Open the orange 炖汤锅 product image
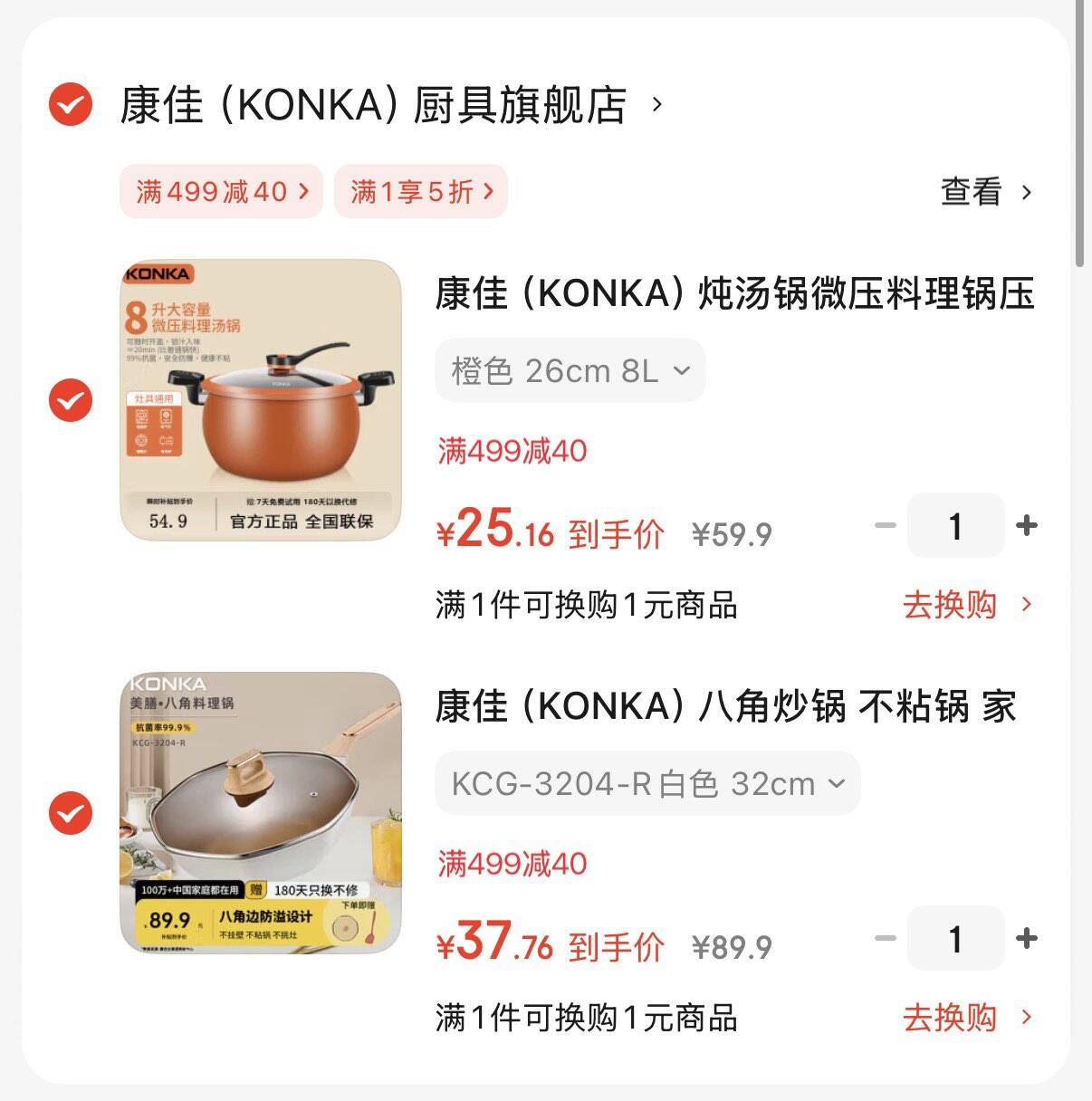The width and height of the screenshot is (1092, 1101). pyautogui.click(x=261, y=400)
